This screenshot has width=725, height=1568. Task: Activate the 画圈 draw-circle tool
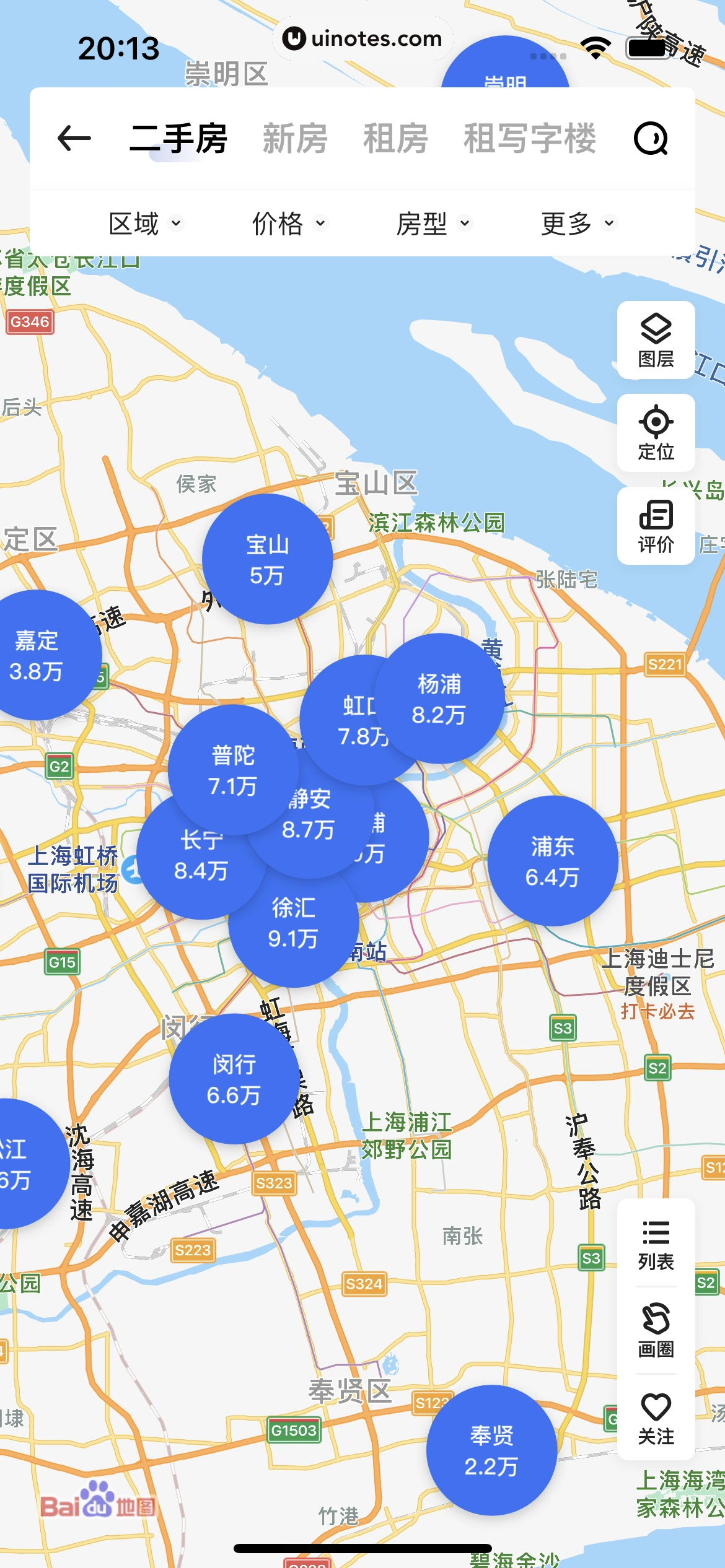tap(656, 1330)
